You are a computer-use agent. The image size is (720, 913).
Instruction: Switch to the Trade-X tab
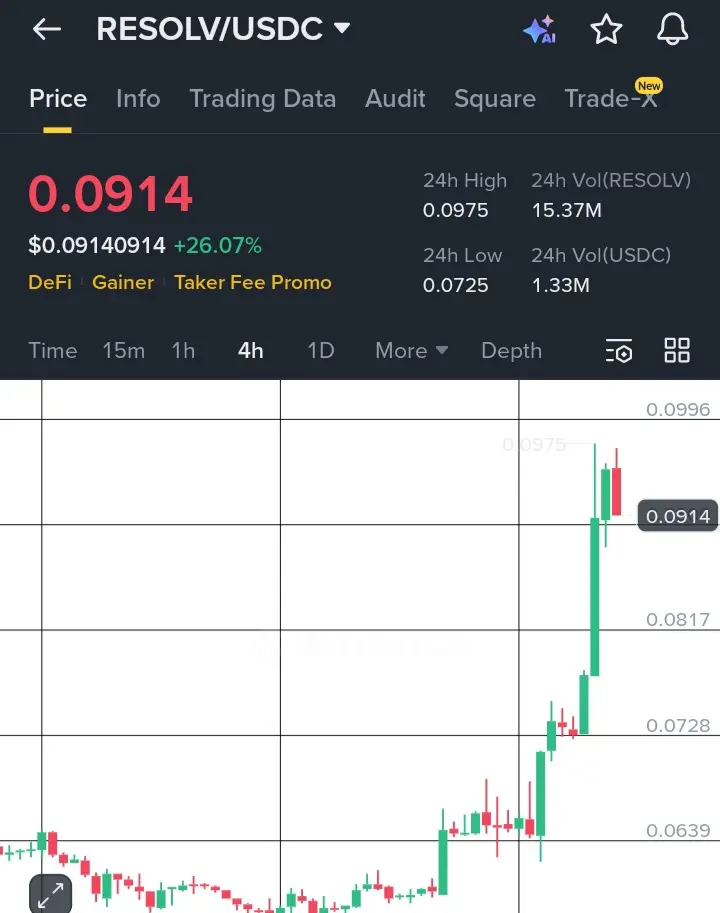[x=611, y=98]
